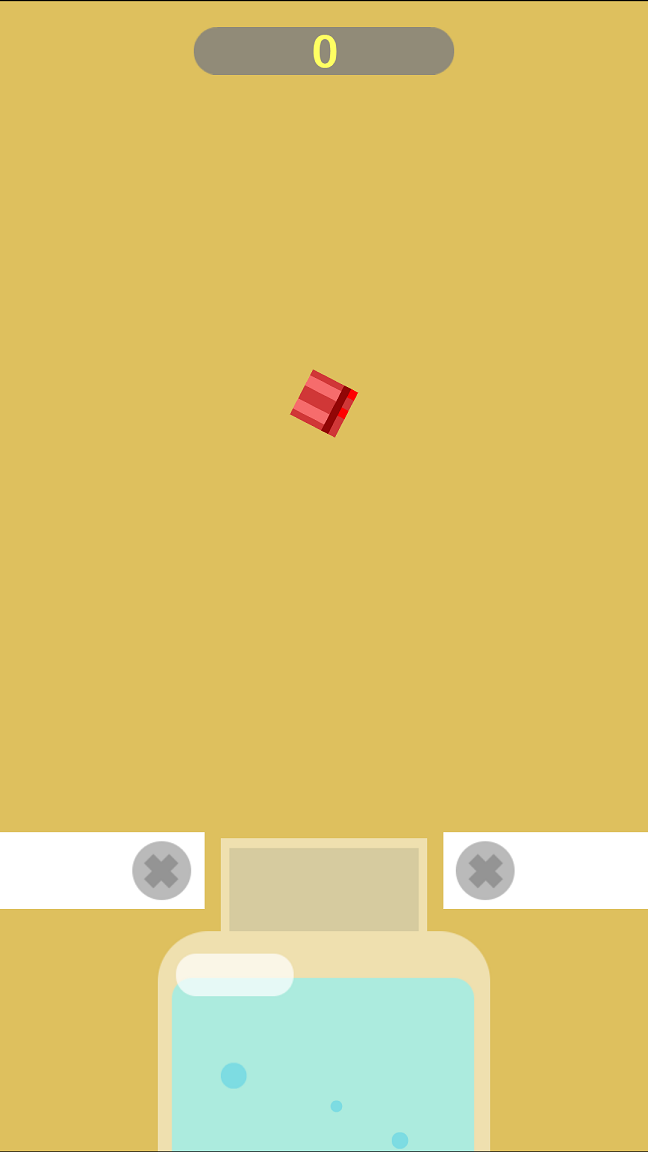Tap the left white sliding gate
The width and height of the screenshot is (648, 1152).
[x=100, y=870]
